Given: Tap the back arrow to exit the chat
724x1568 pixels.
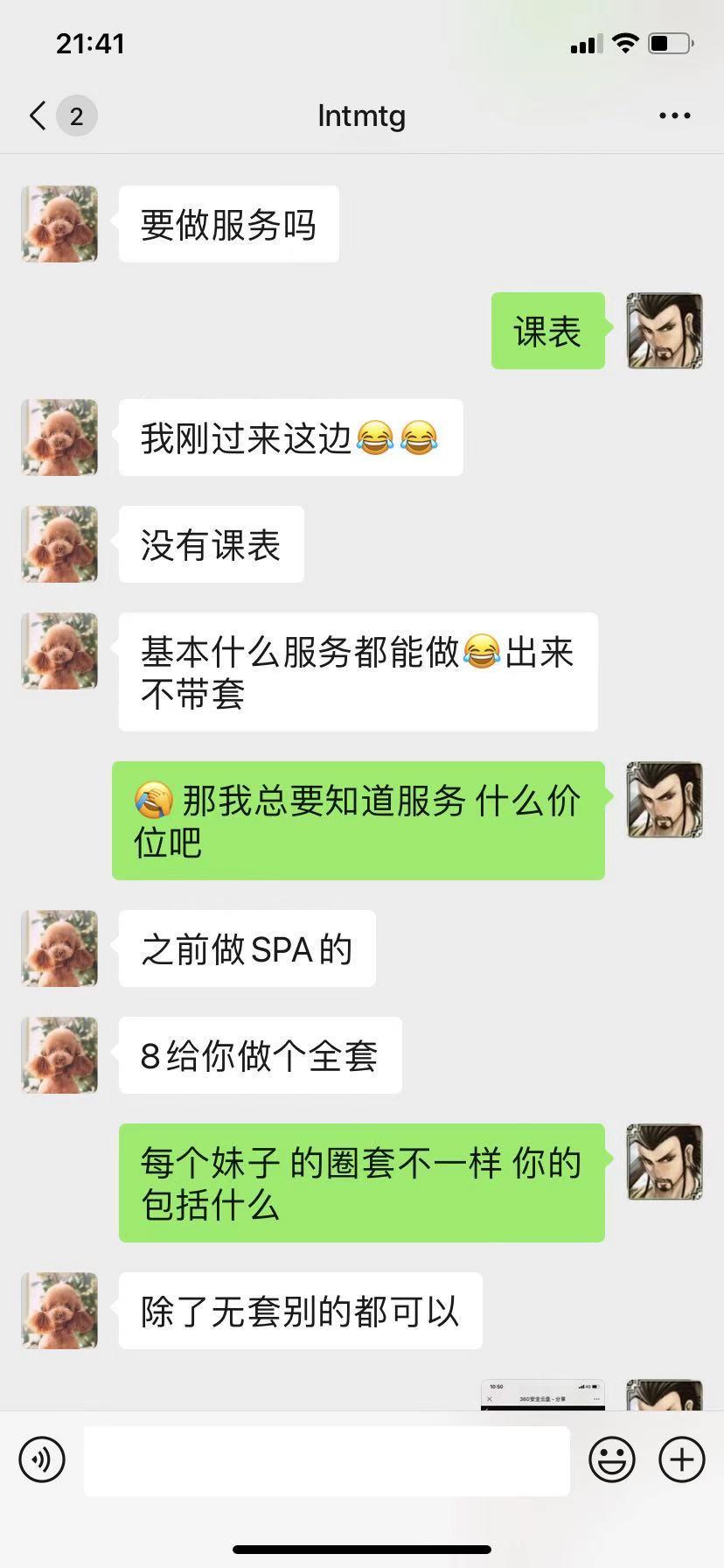Looking at the screenshot, I should point(35,115).
